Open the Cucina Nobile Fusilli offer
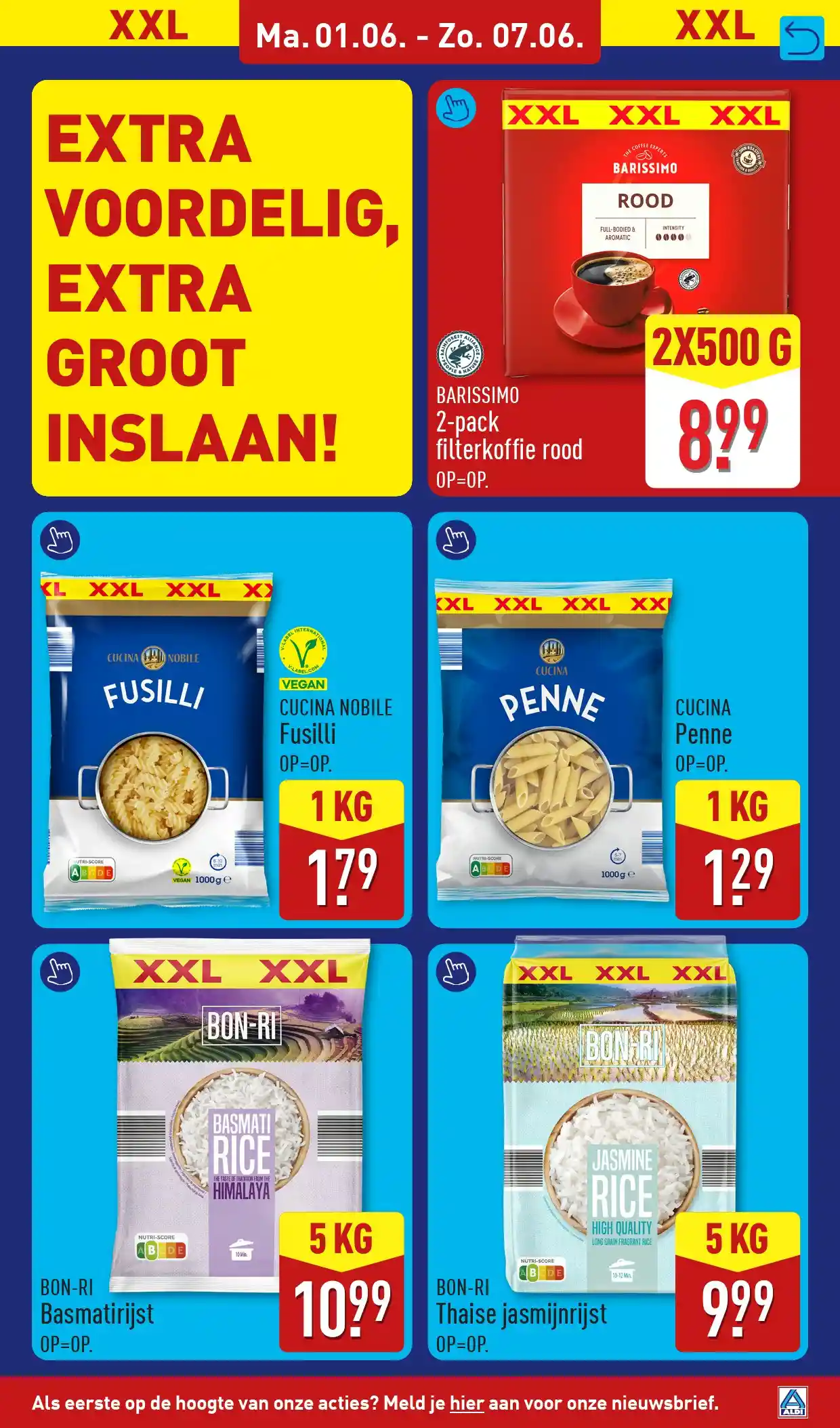Screen dimensions: 840x1428 (222, 719)
